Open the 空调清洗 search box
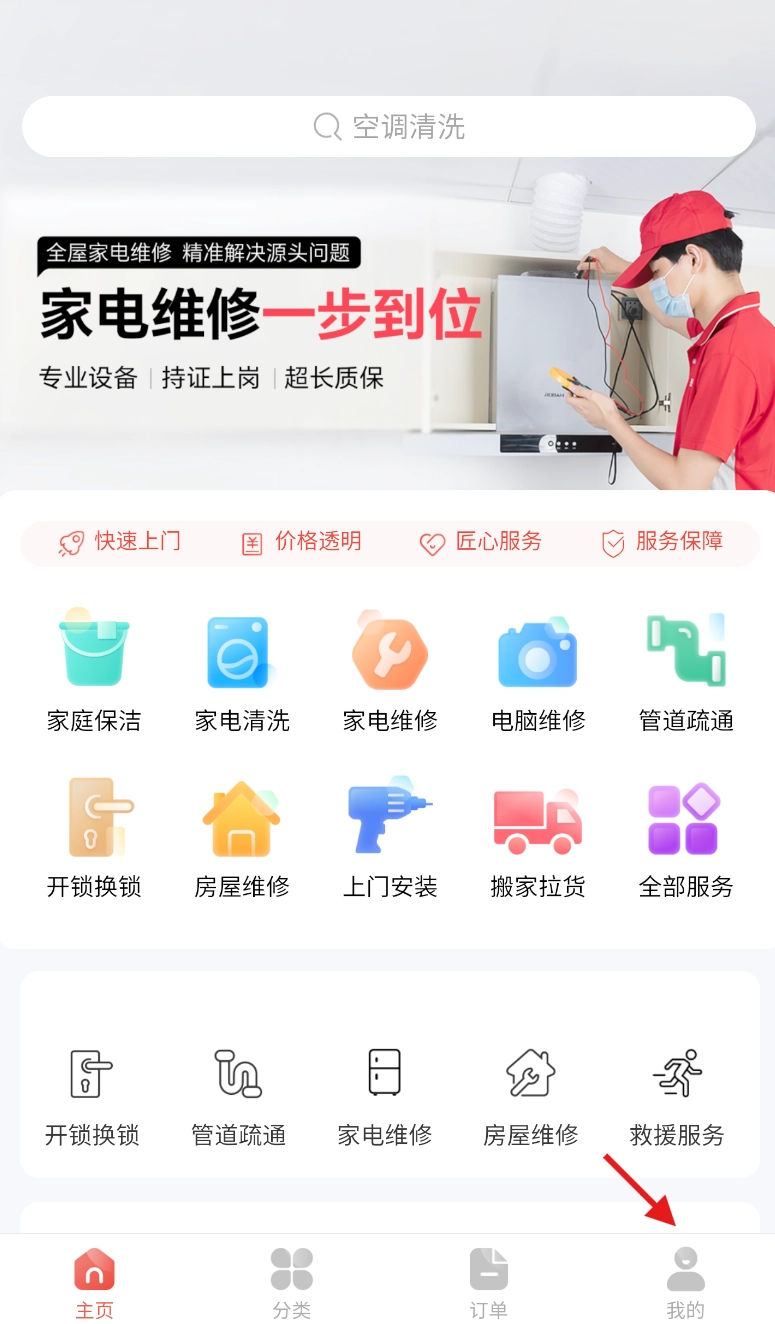 388,127
